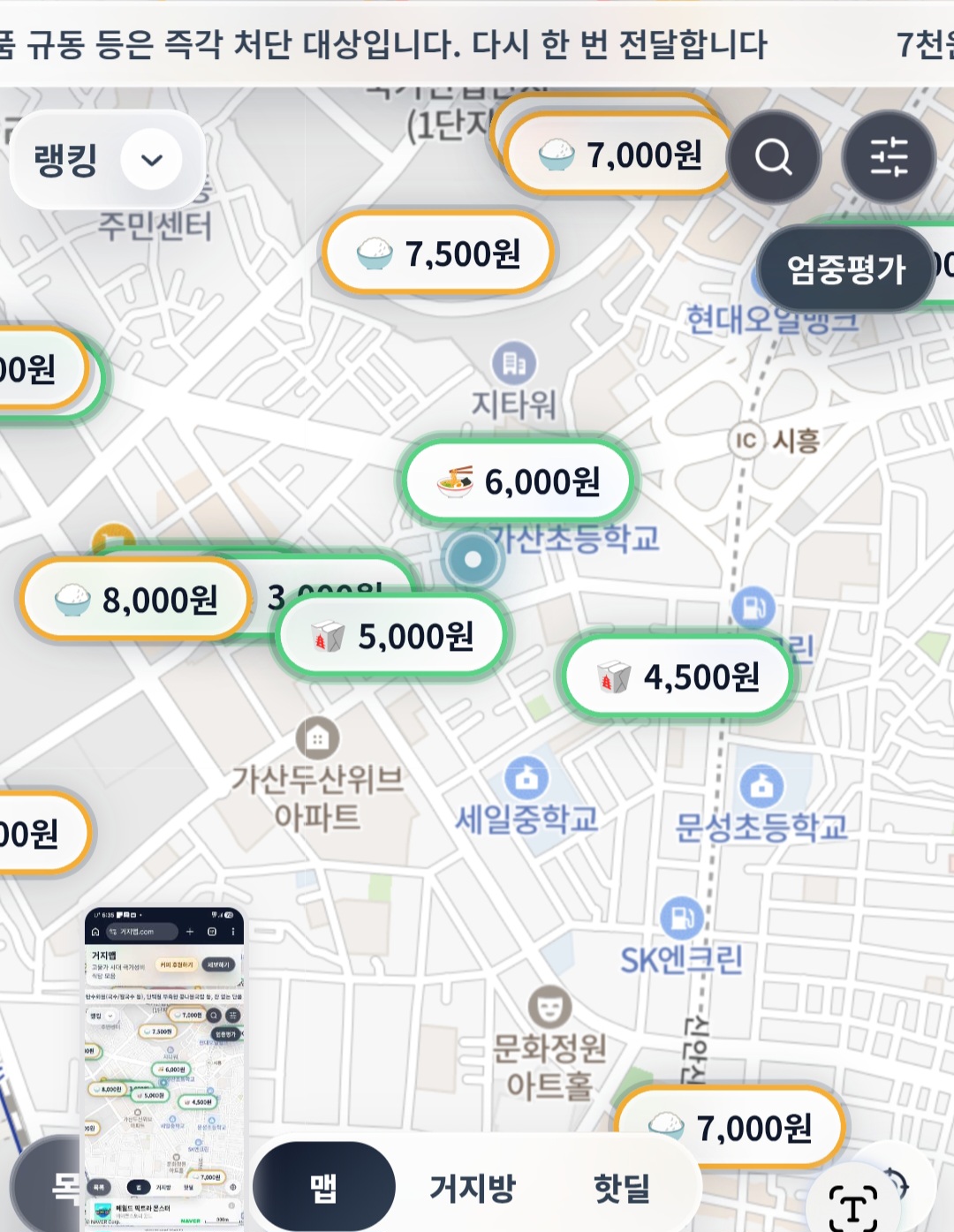Open the filter settings icon
Image resolution: width=954 pixels, height=1232 pixels.
click(x=889, y=157)
